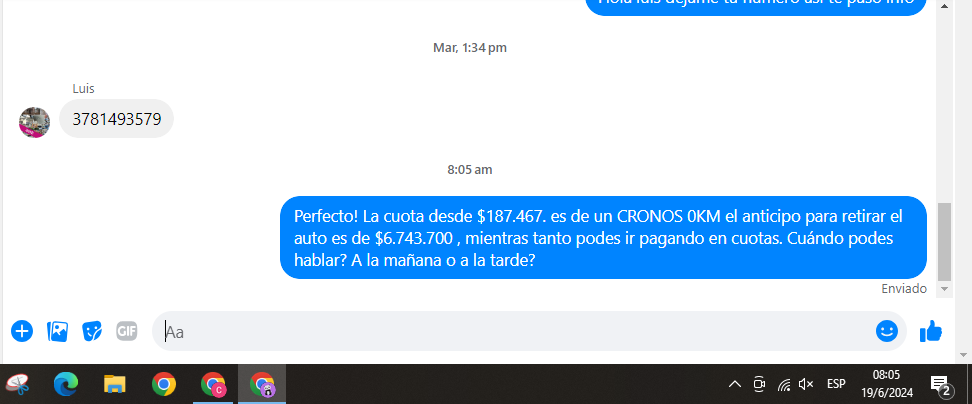Send a thumbs-up like
Viewport: 972px width, 404px height.
(931, 330)
